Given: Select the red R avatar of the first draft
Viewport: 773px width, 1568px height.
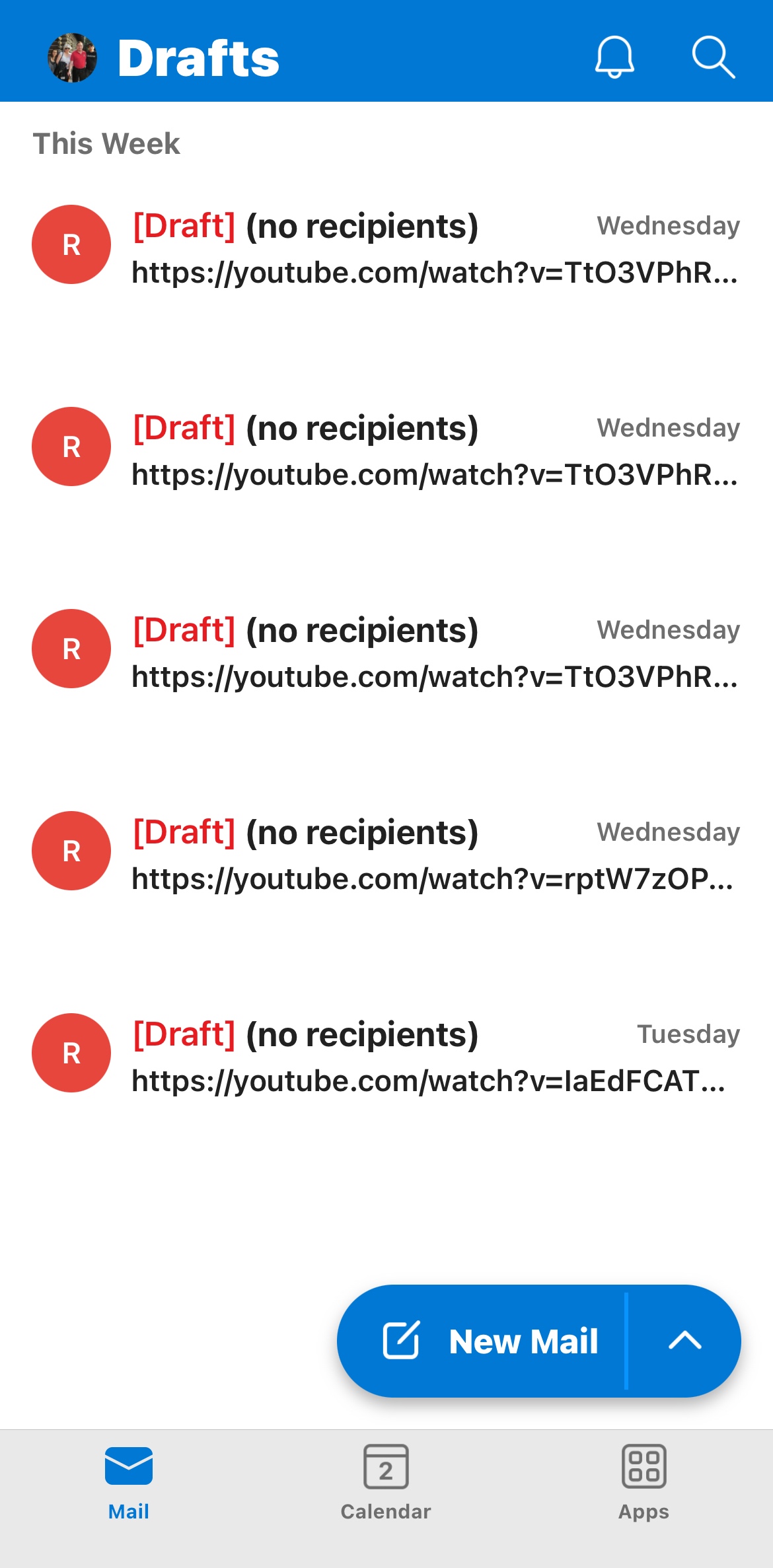Looking at the screenshot, I should (x=71, y=244).
